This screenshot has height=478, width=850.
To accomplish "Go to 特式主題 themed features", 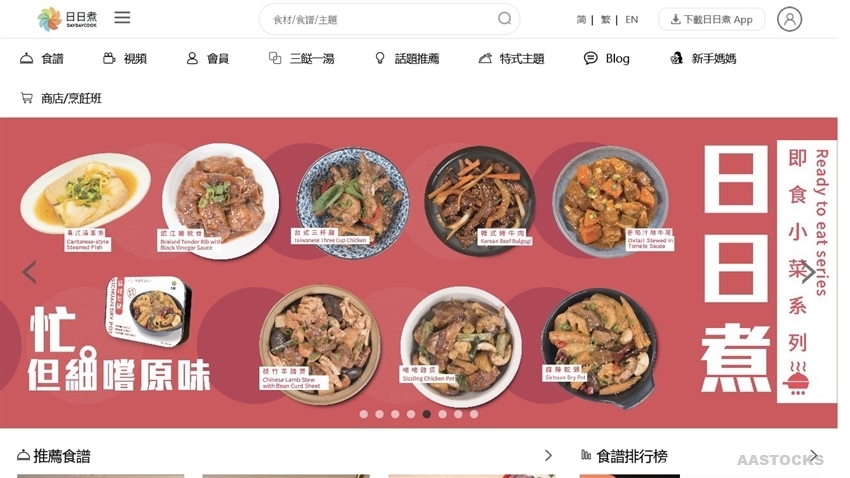I will click(x=511, y=59).
